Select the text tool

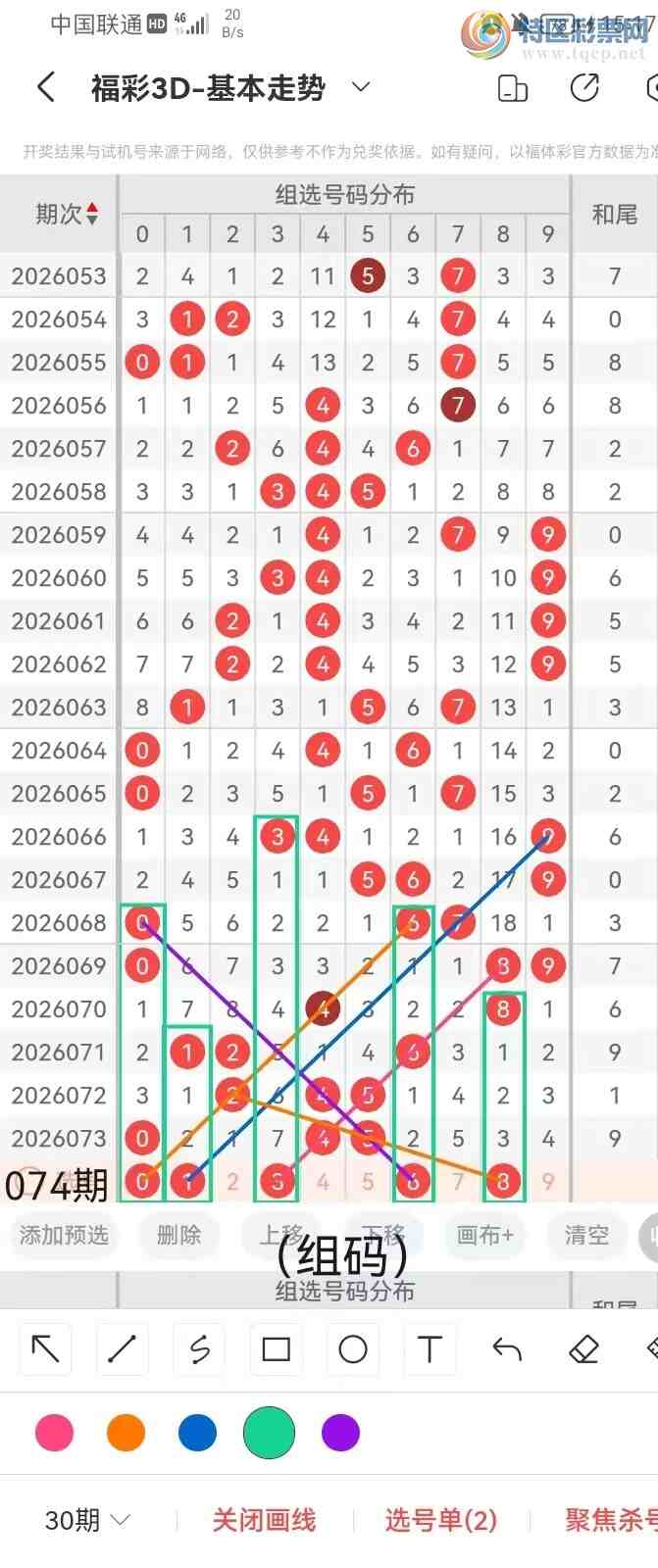point(430,1349)
